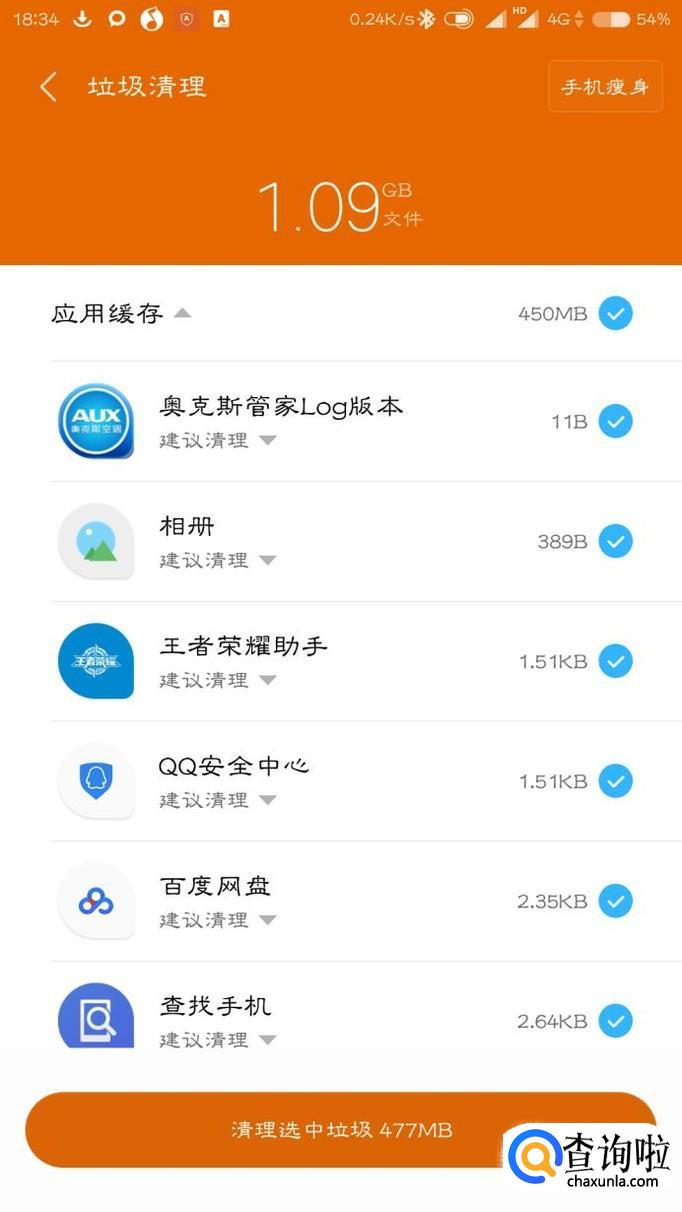Viewport: 682px width, 1212px height.
Task: Deselect the 相册 cache checkbox
Action: pos(615,541)
